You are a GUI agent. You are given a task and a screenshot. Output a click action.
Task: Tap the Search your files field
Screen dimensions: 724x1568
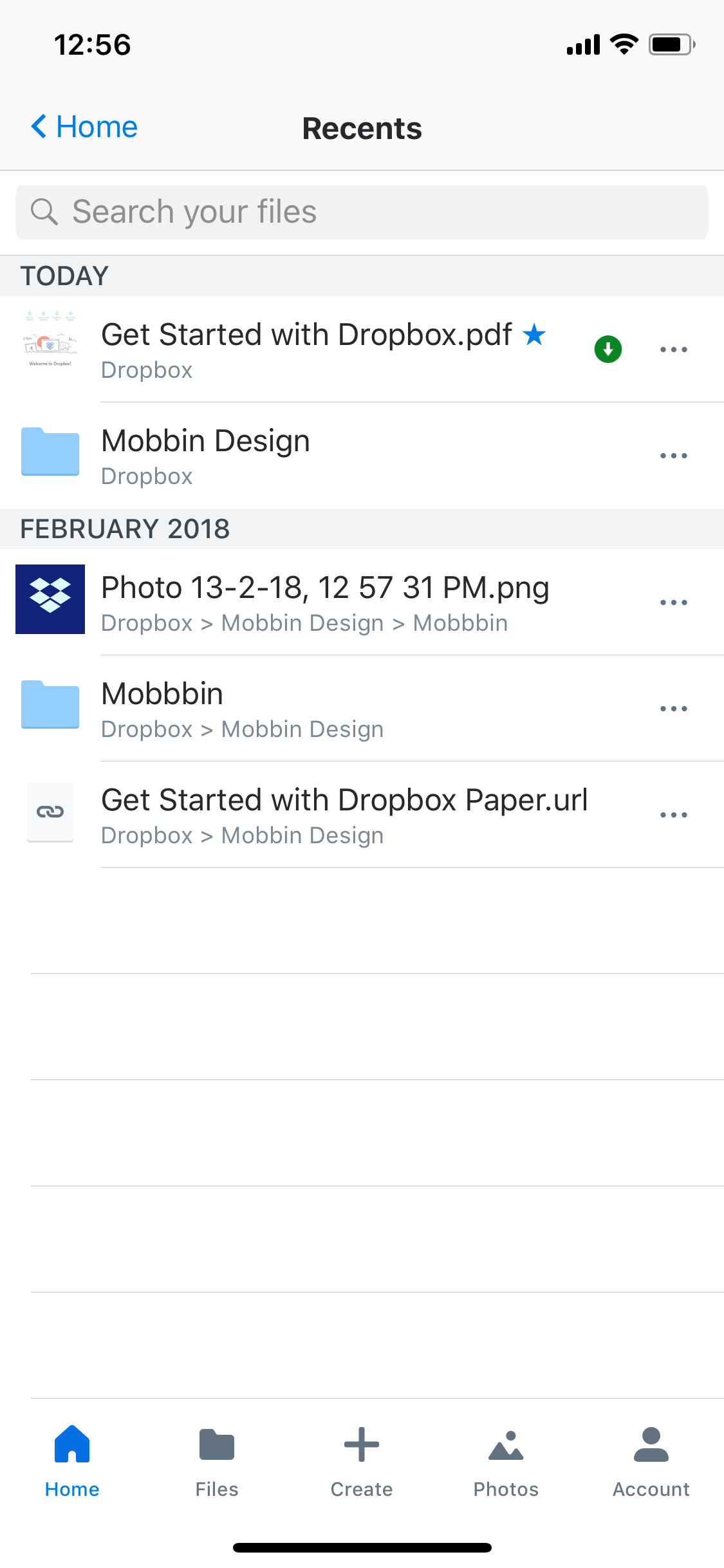click(x=362, y=212)
